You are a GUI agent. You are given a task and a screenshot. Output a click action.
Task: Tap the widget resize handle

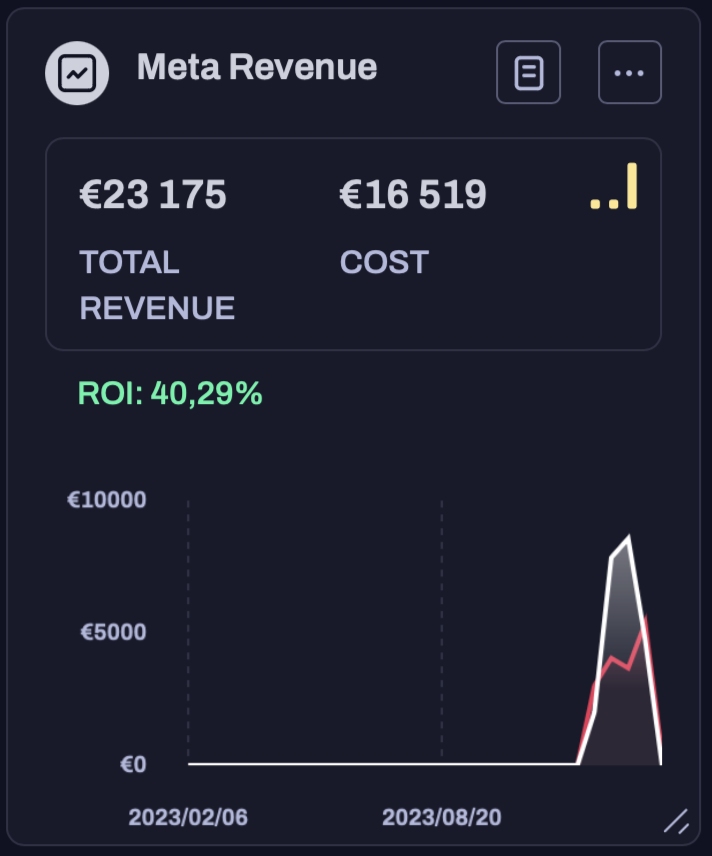coord(677,821)
